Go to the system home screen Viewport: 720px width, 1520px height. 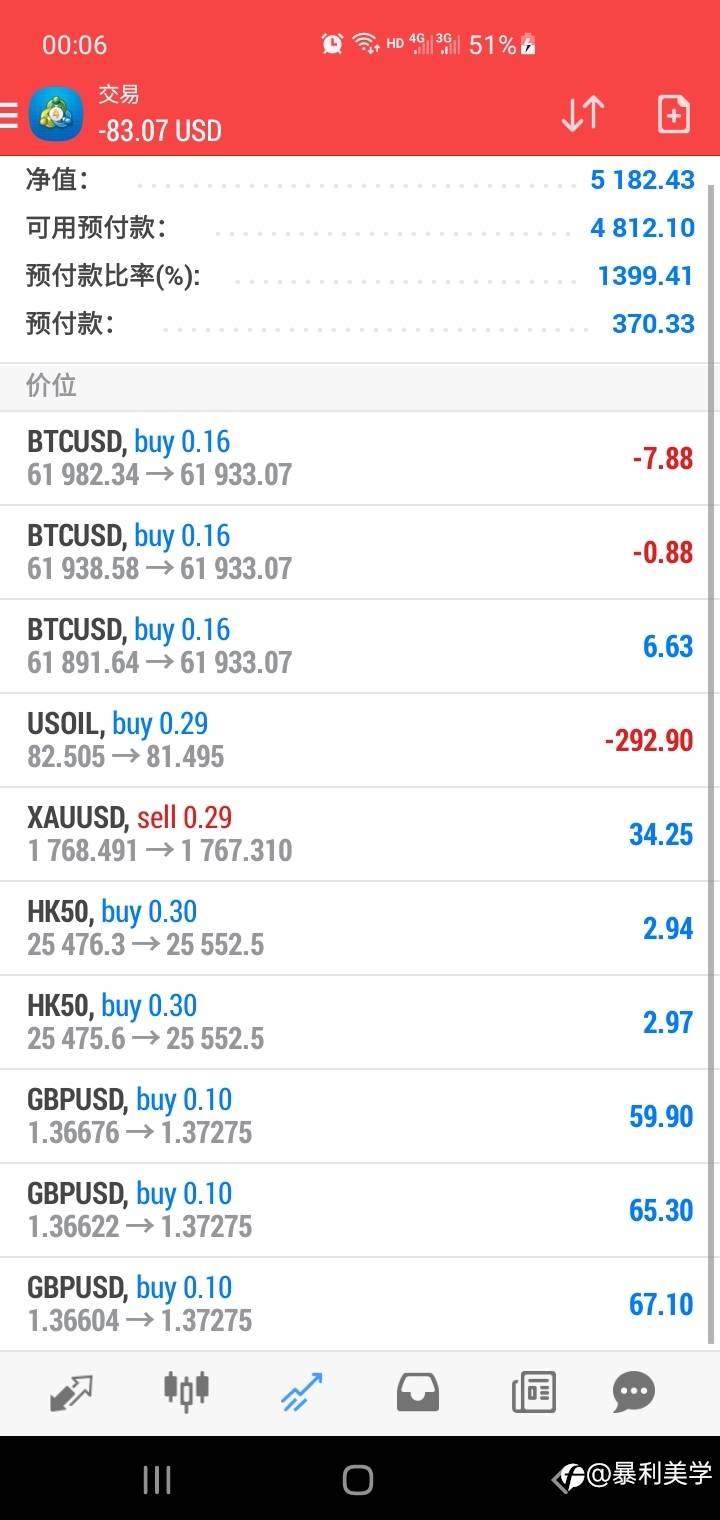coord(357,1480)
